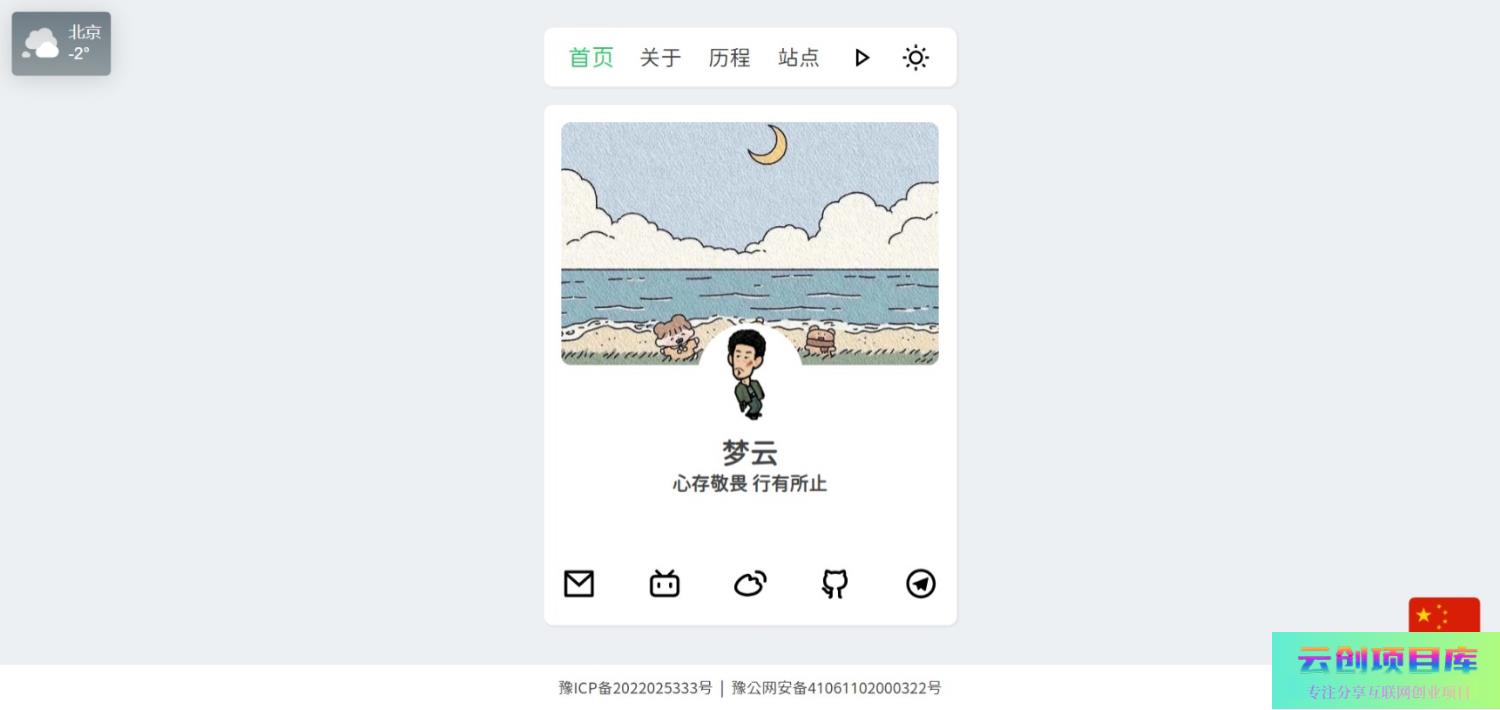Go to the 历程 section
1500x710 pixels.
point(729,58)
